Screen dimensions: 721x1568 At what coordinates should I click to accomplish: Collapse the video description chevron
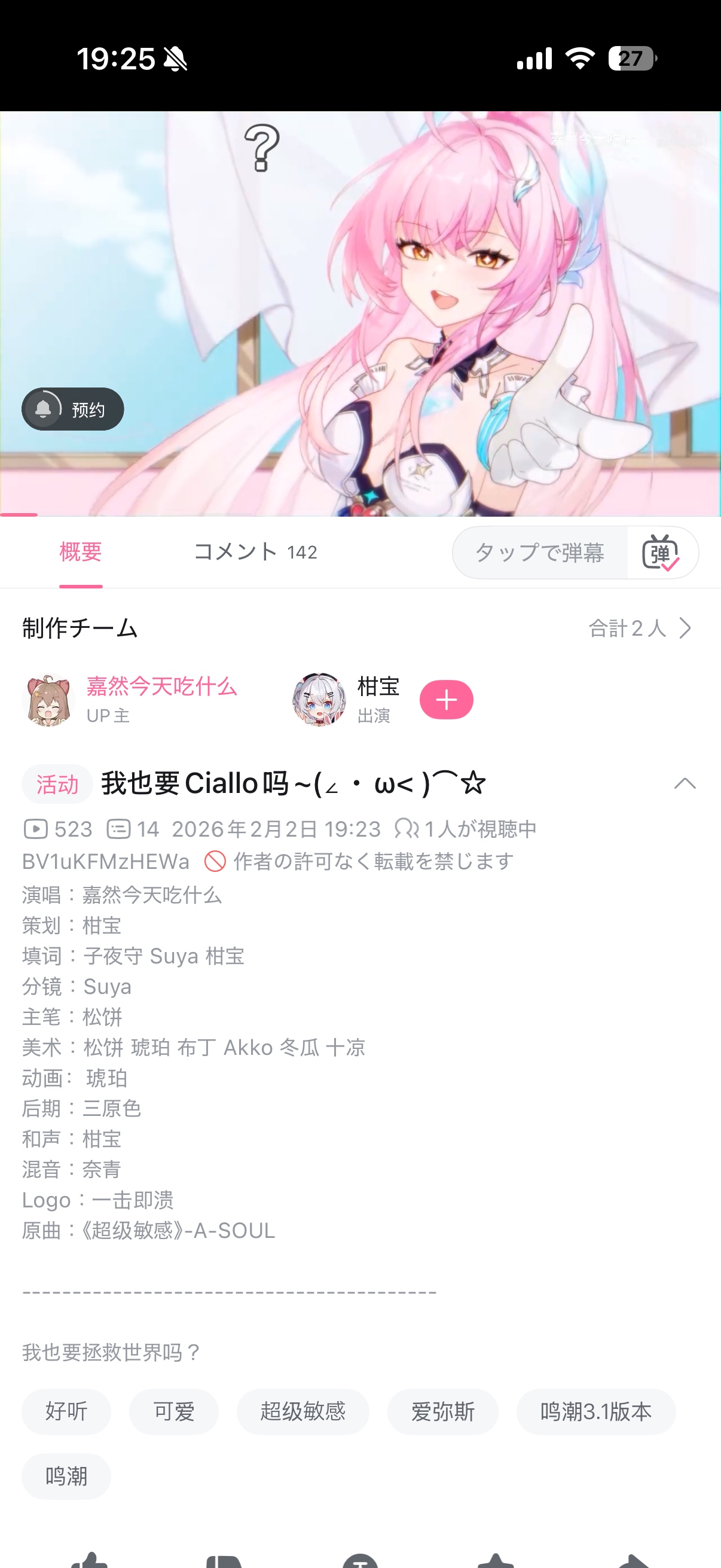click(x=685, y=783)
